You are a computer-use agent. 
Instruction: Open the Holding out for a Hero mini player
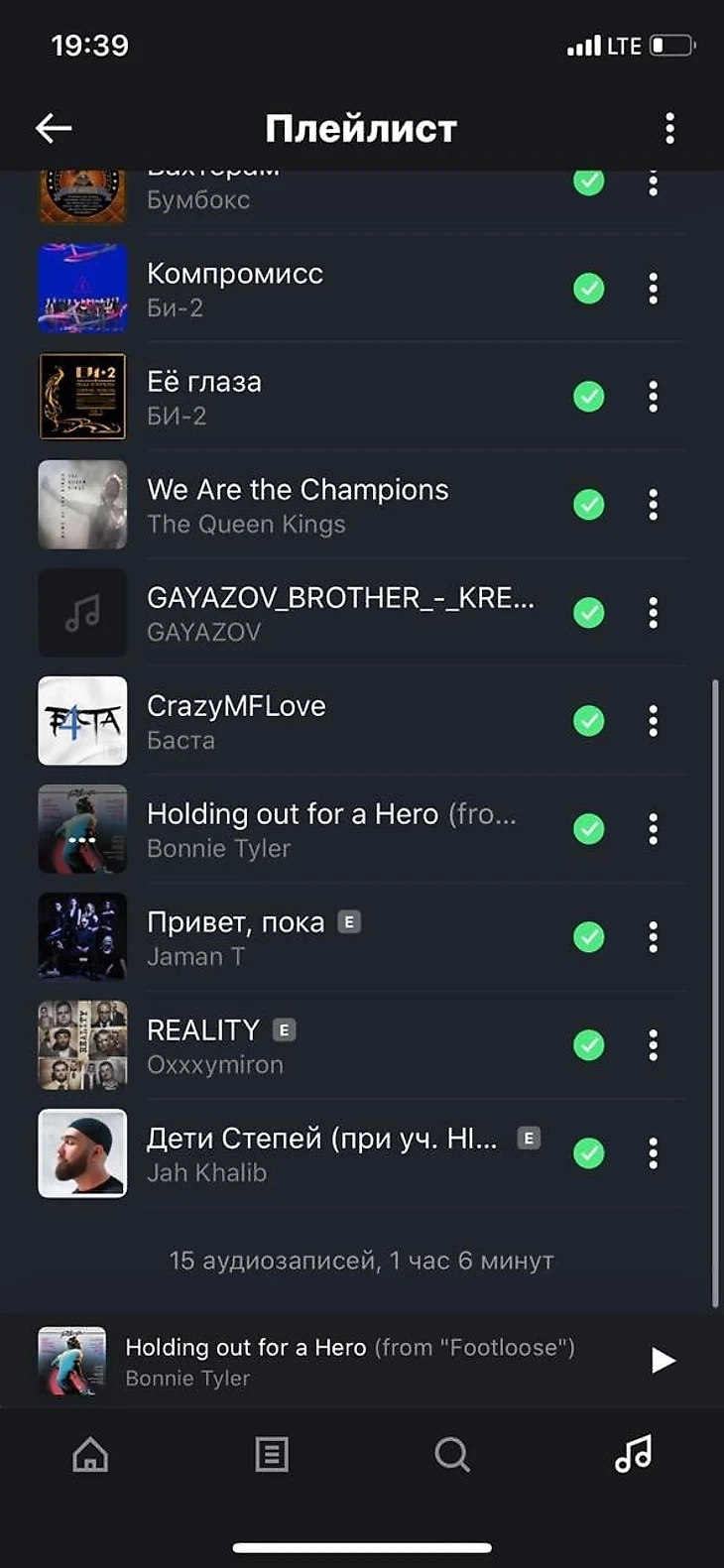click(x=347, y=1361)
